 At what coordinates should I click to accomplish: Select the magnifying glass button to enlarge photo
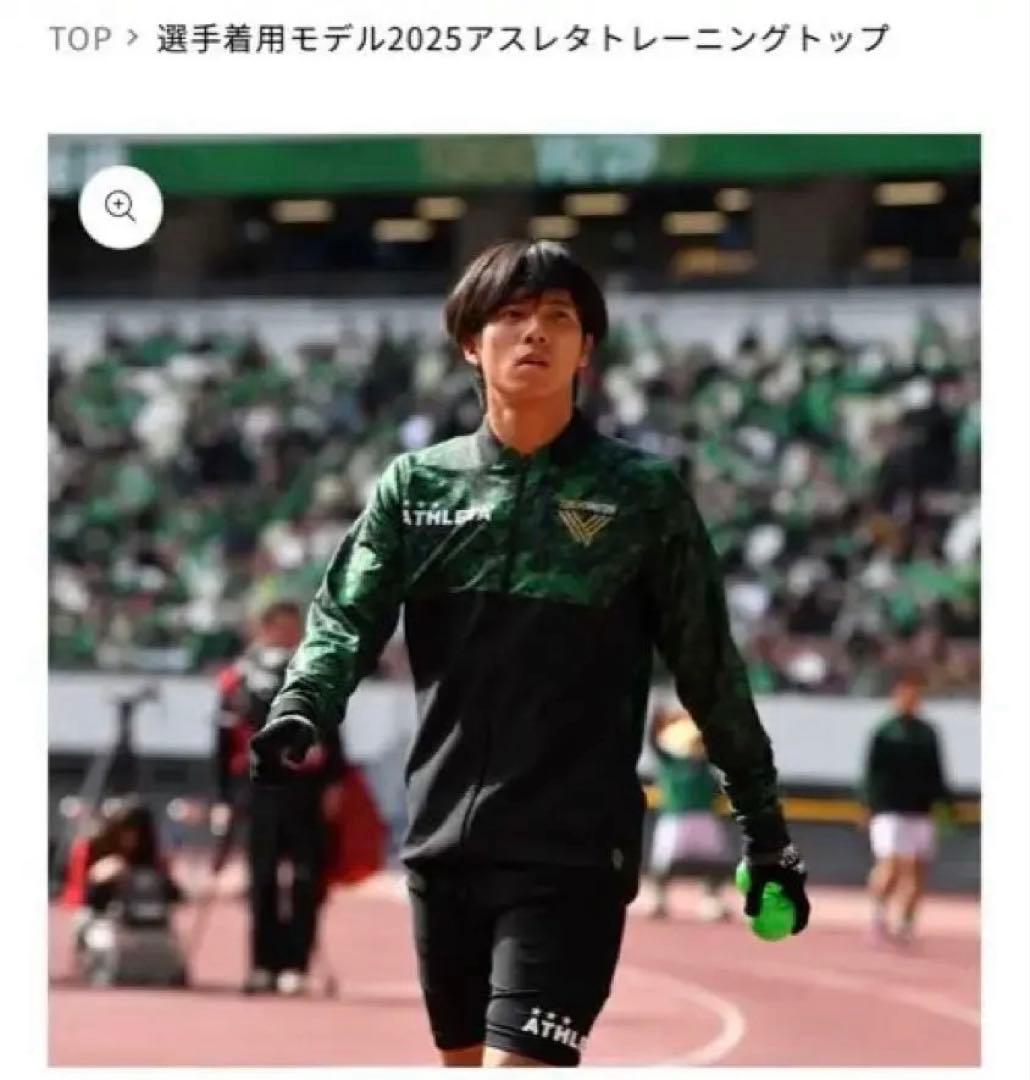(120, 207)
